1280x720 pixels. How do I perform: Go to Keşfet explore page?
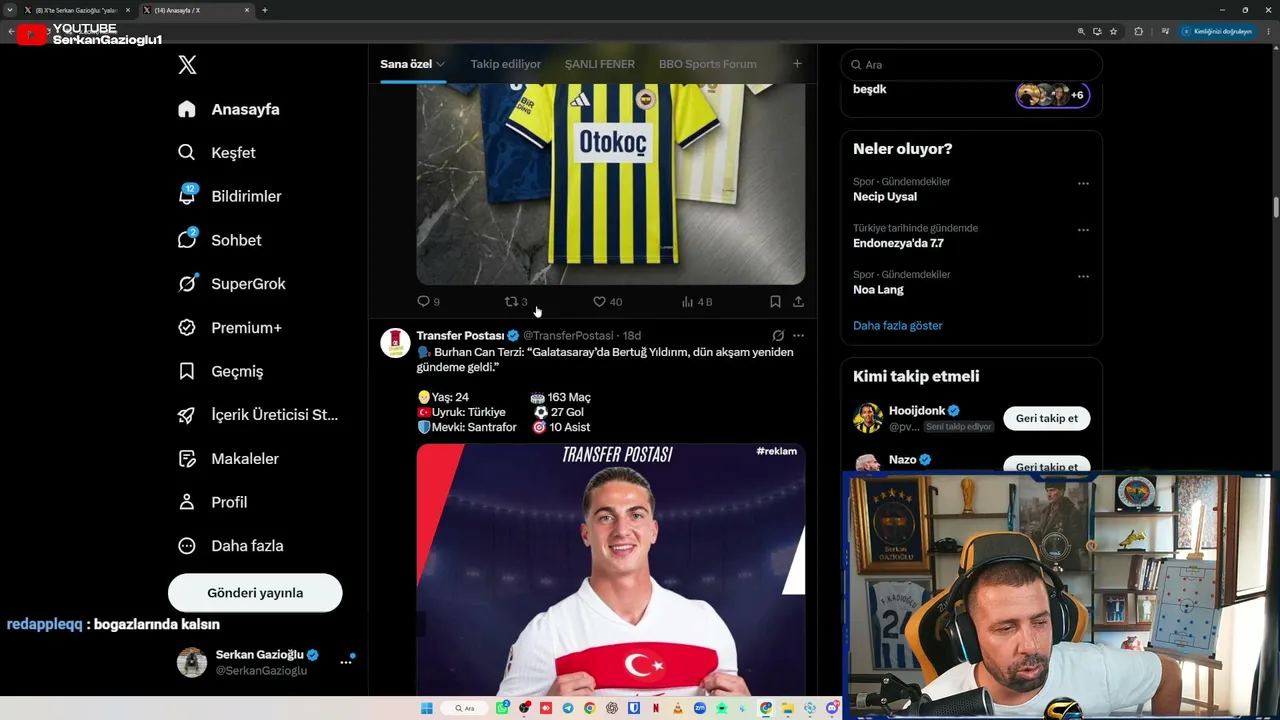point(217,153)
